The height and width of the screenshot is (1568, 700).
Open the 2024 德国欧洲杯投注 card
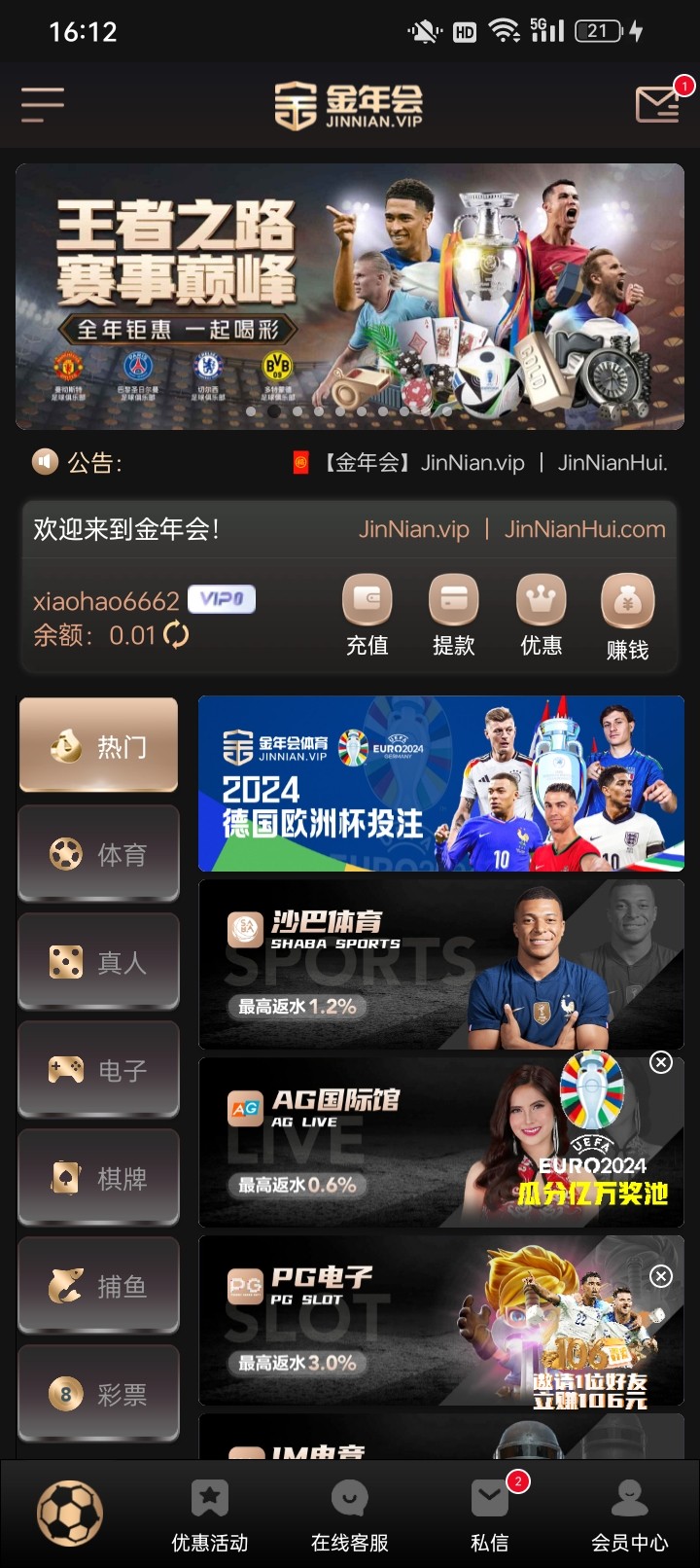point(440,783)
